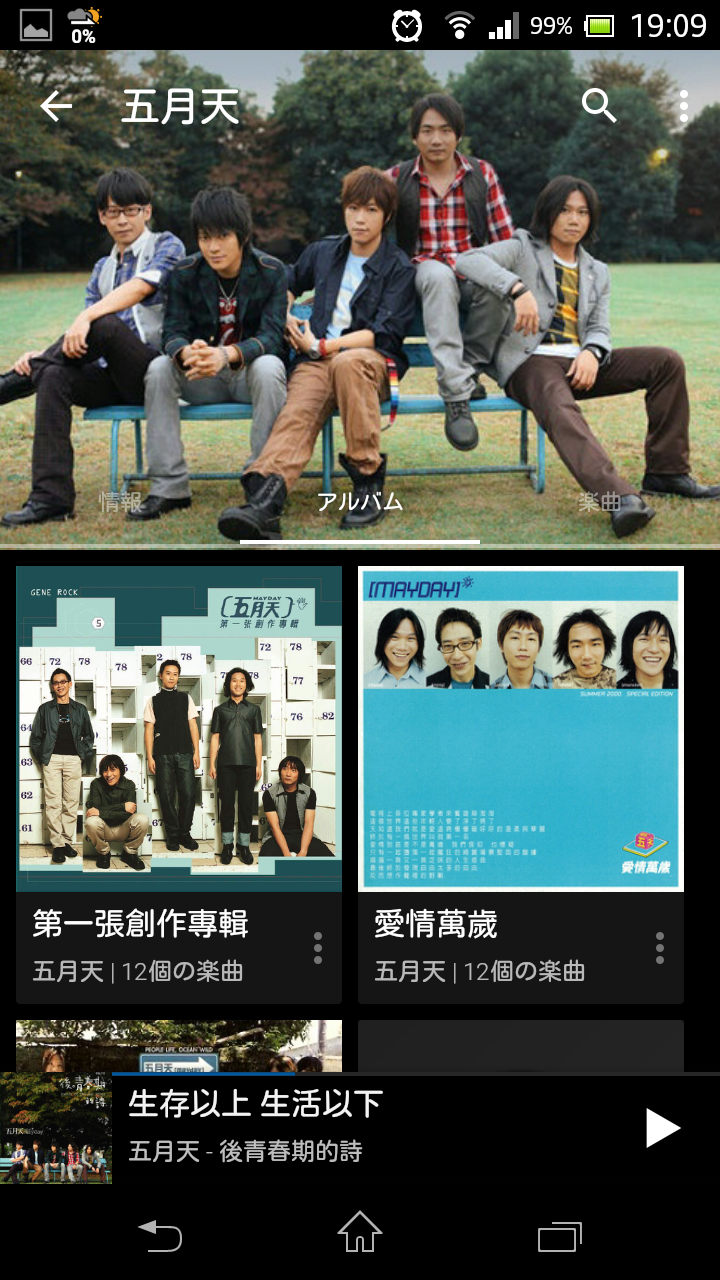Open the album 第一張創作專輯
720x1280 pixels.
click(179, 729)
